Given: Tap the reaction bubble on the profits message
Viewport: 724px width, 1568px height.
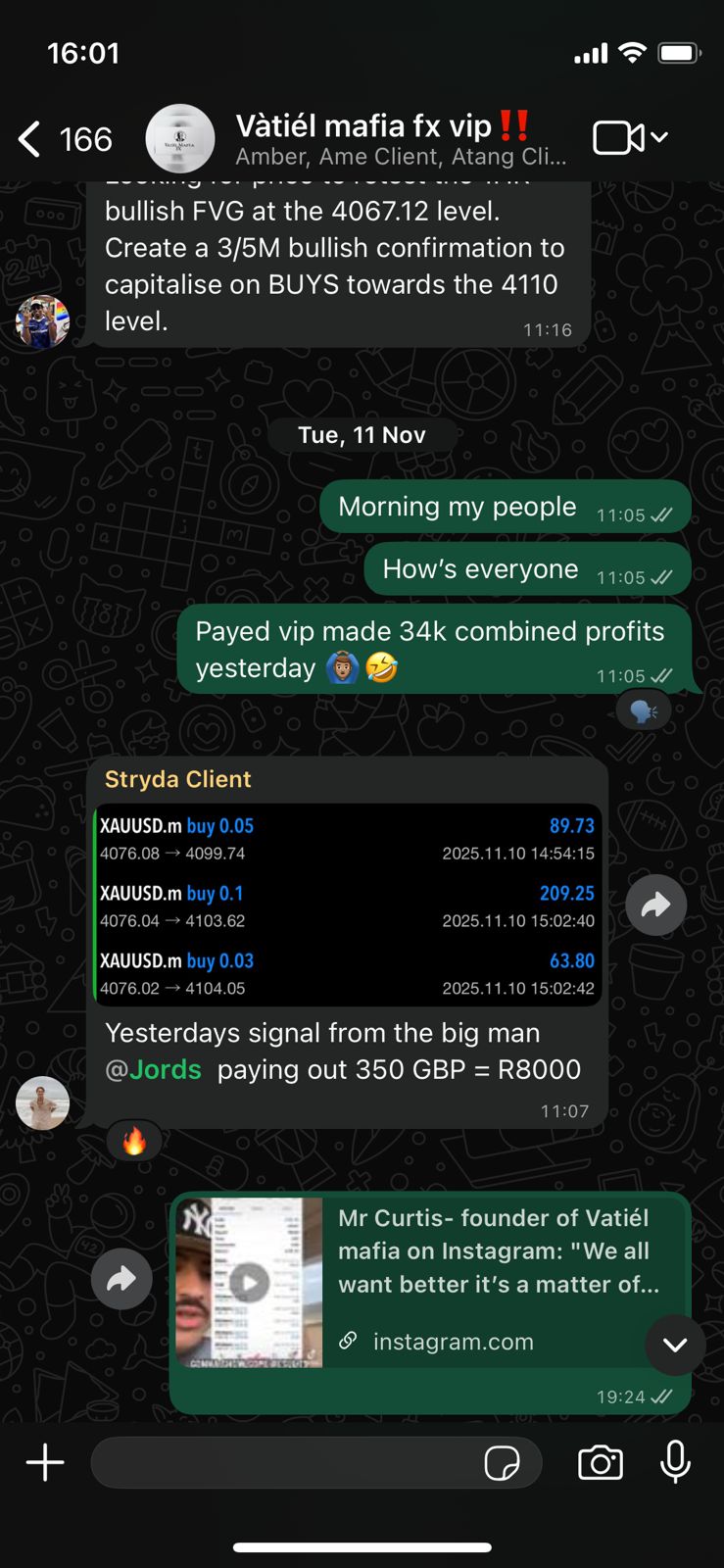Looking at the screenshot, I should pyautogui.click(x=644, y=710).
